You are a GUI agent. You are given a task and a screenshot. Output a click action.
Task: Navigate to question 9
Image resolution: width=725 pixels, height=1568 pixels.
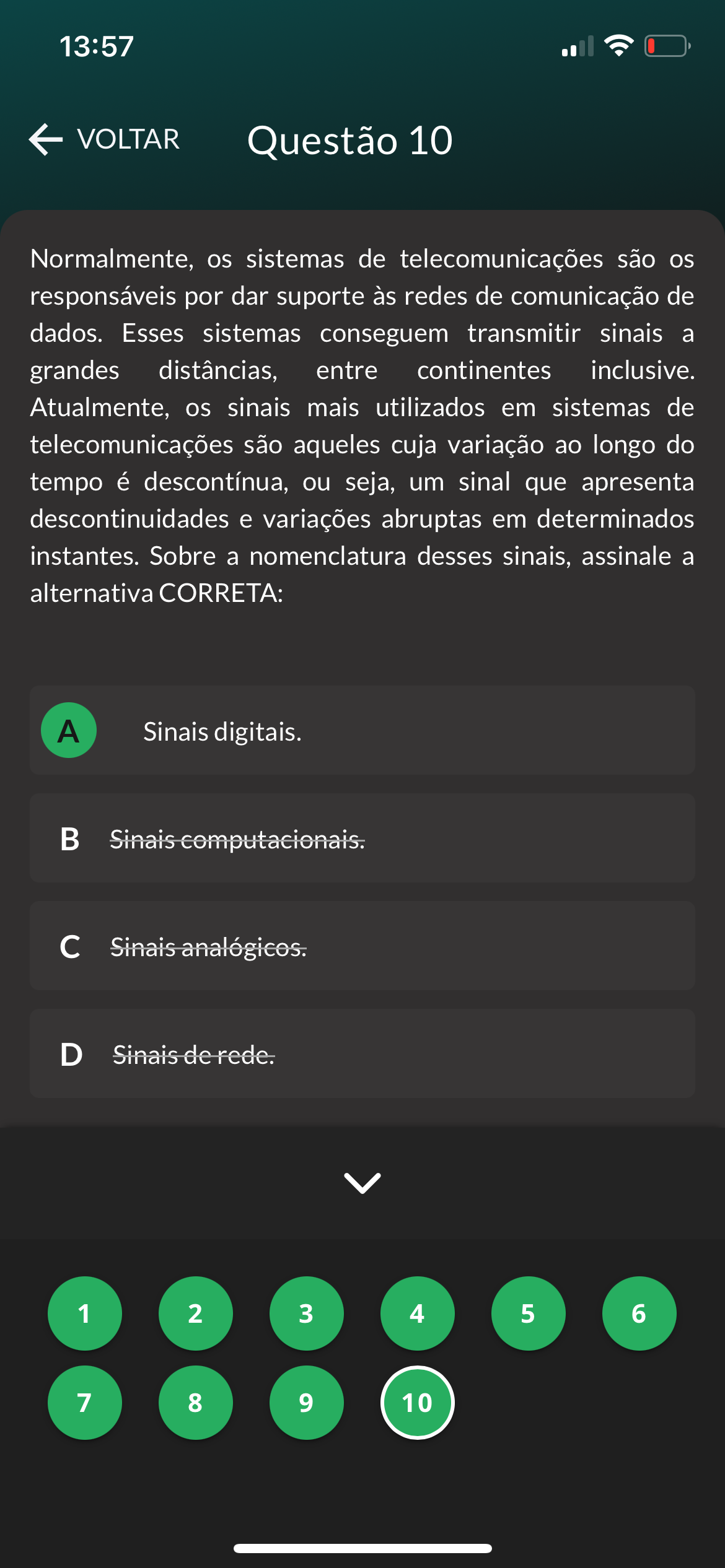tap(307, 1403)
